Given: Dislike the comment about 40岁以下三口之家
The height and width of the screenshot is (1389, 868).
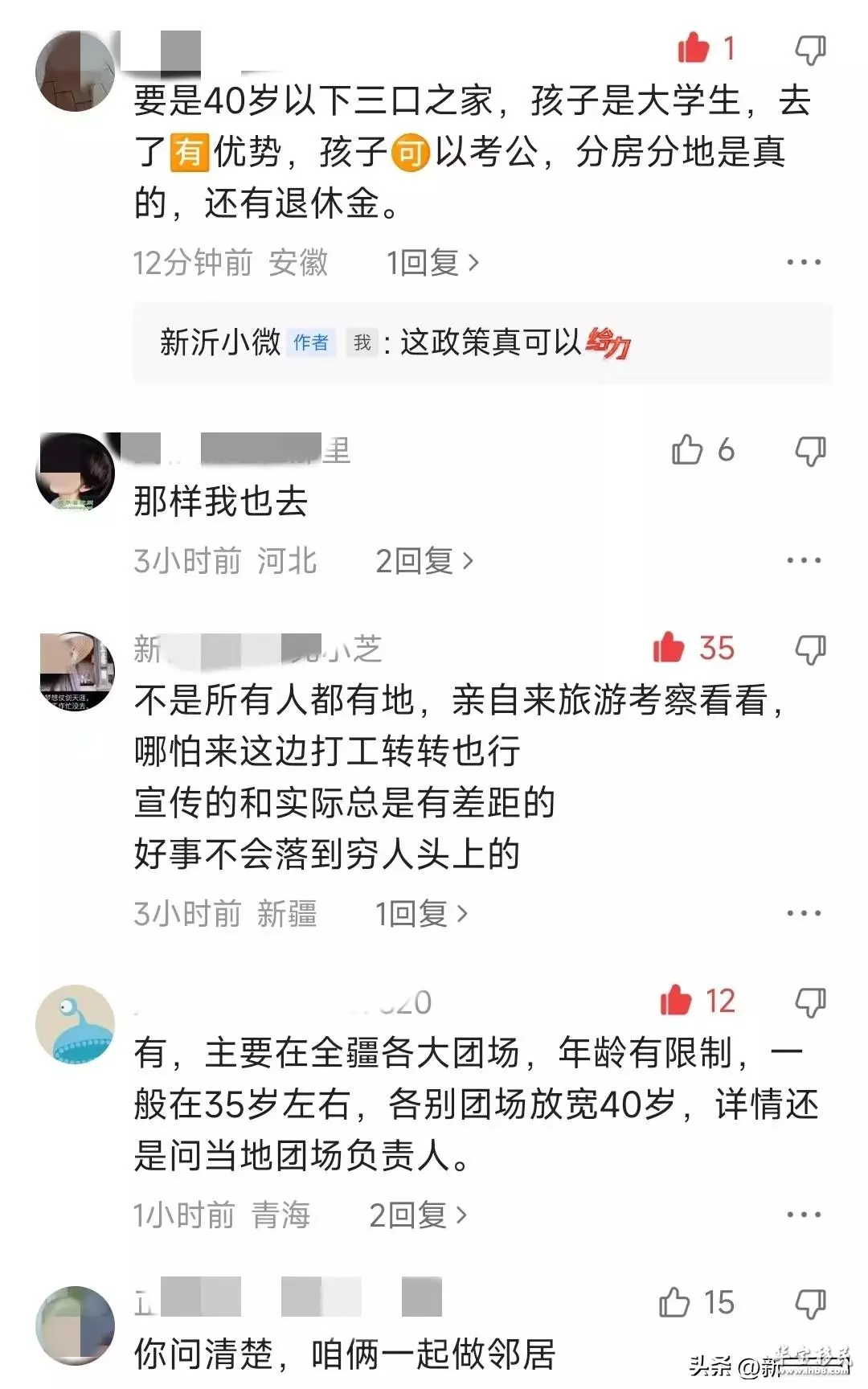Looking at the screenshot, I should (810, 49).
